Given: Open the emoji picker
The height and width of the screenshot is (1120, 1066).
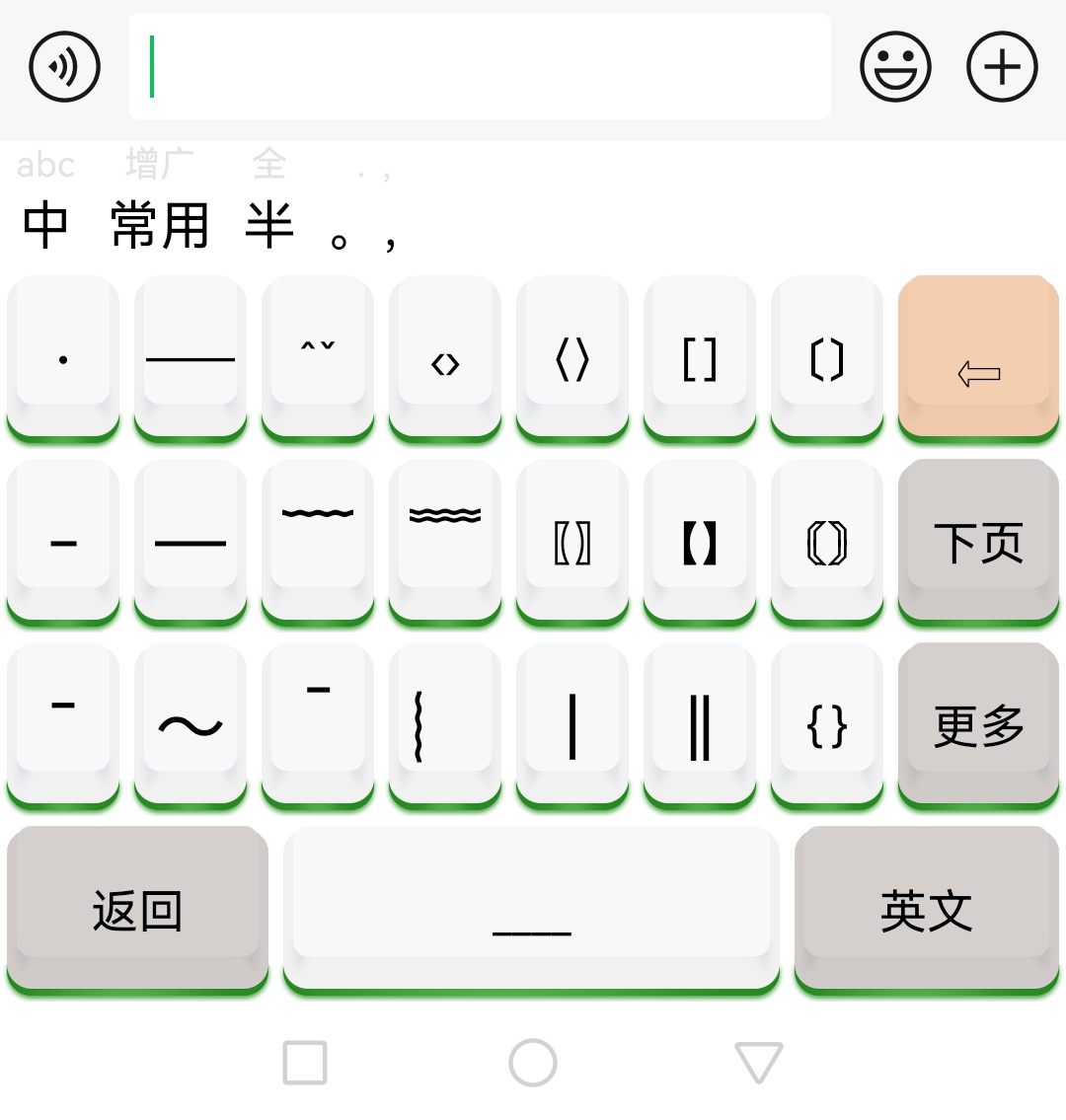Looking at the screenshot, I should (895, 67).
